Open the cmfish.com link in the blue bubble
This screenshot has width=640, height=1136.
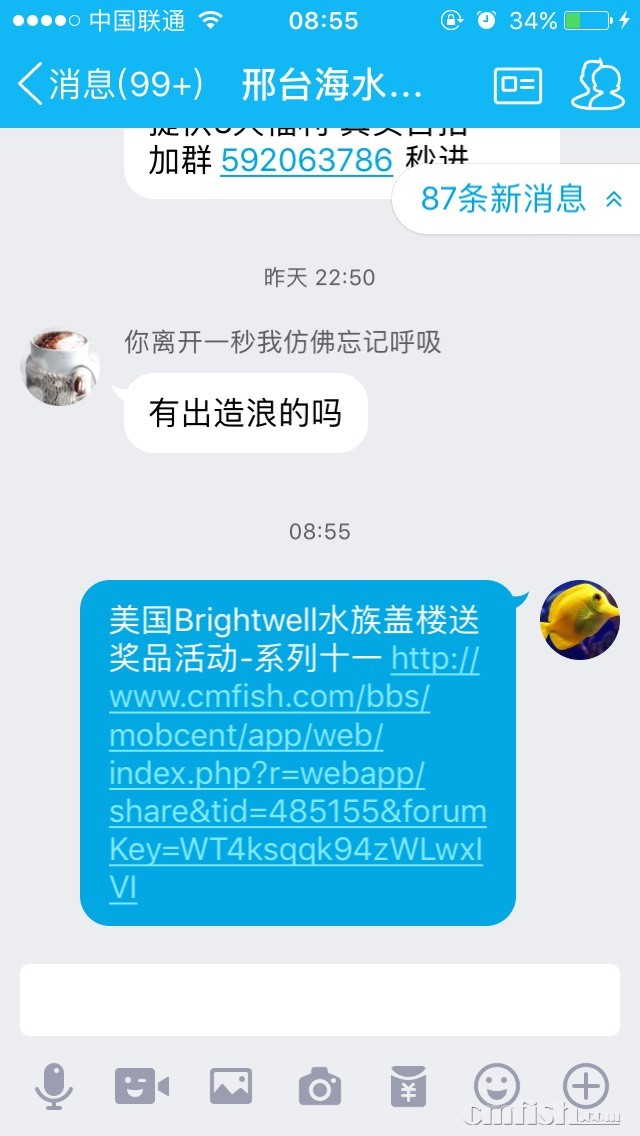tap(296, 772)
